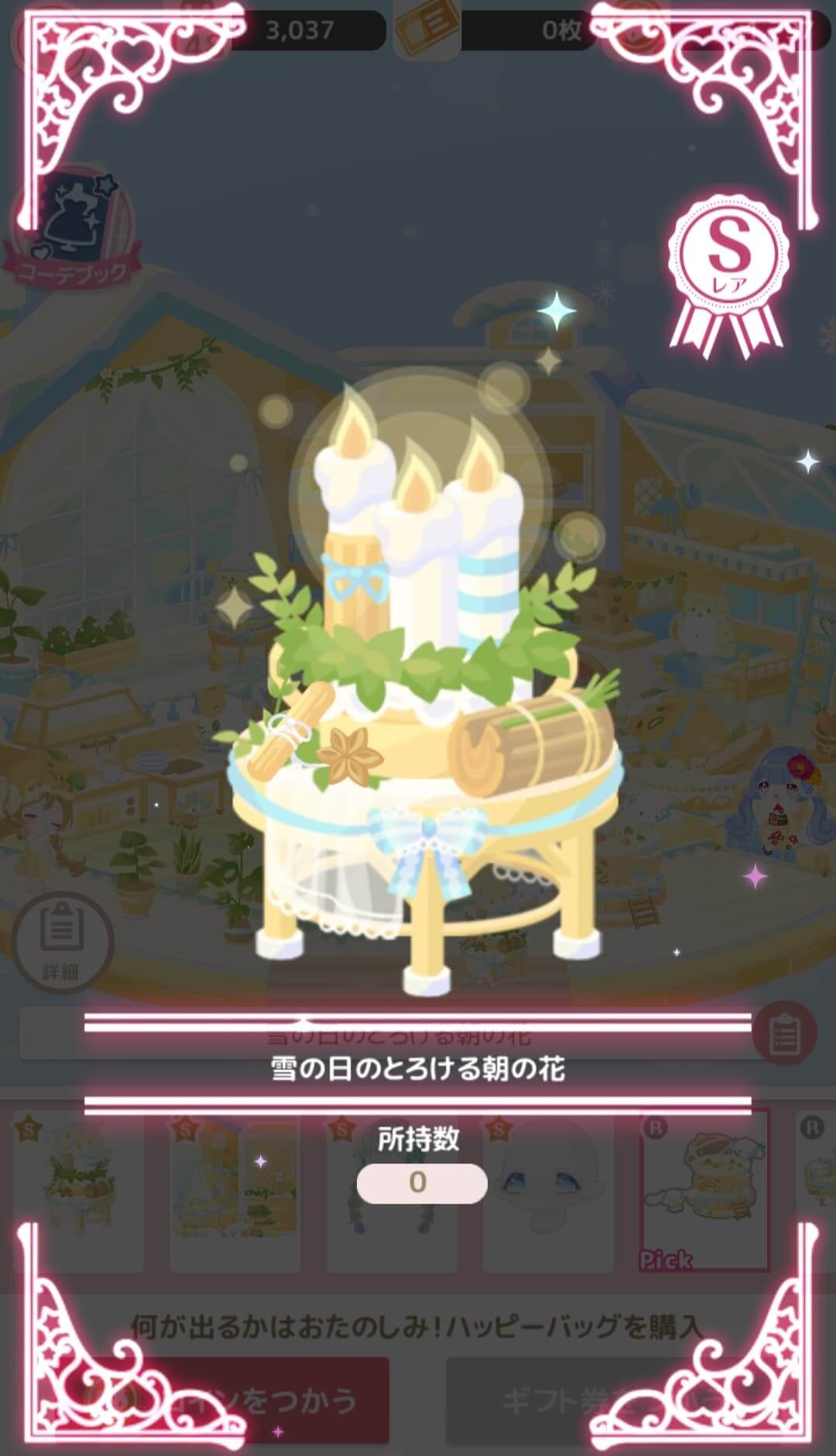
Task: Select the Pick item thumbnail
Action: click(x=704, y=1190)
